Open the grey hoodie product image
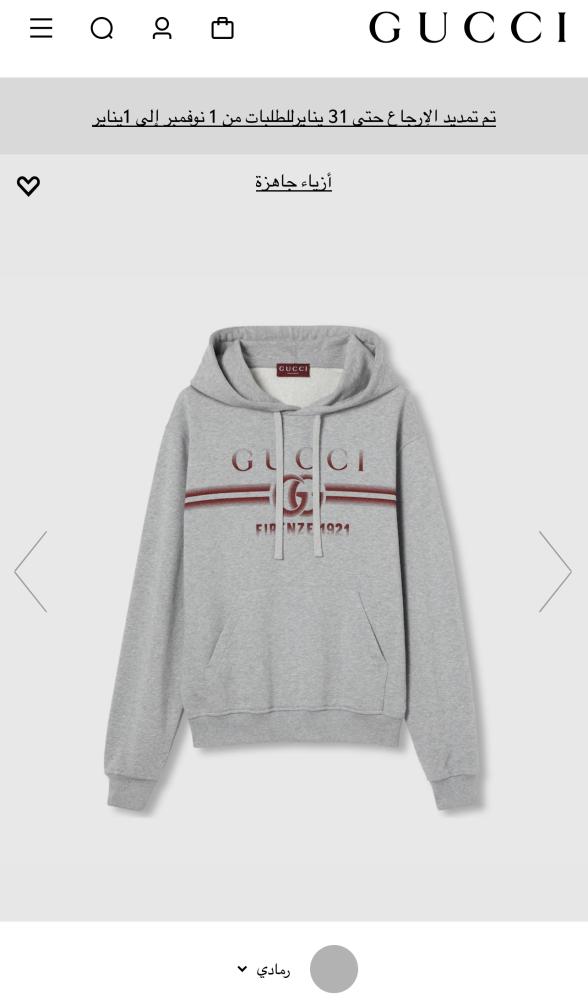 (x=294, y=570)
